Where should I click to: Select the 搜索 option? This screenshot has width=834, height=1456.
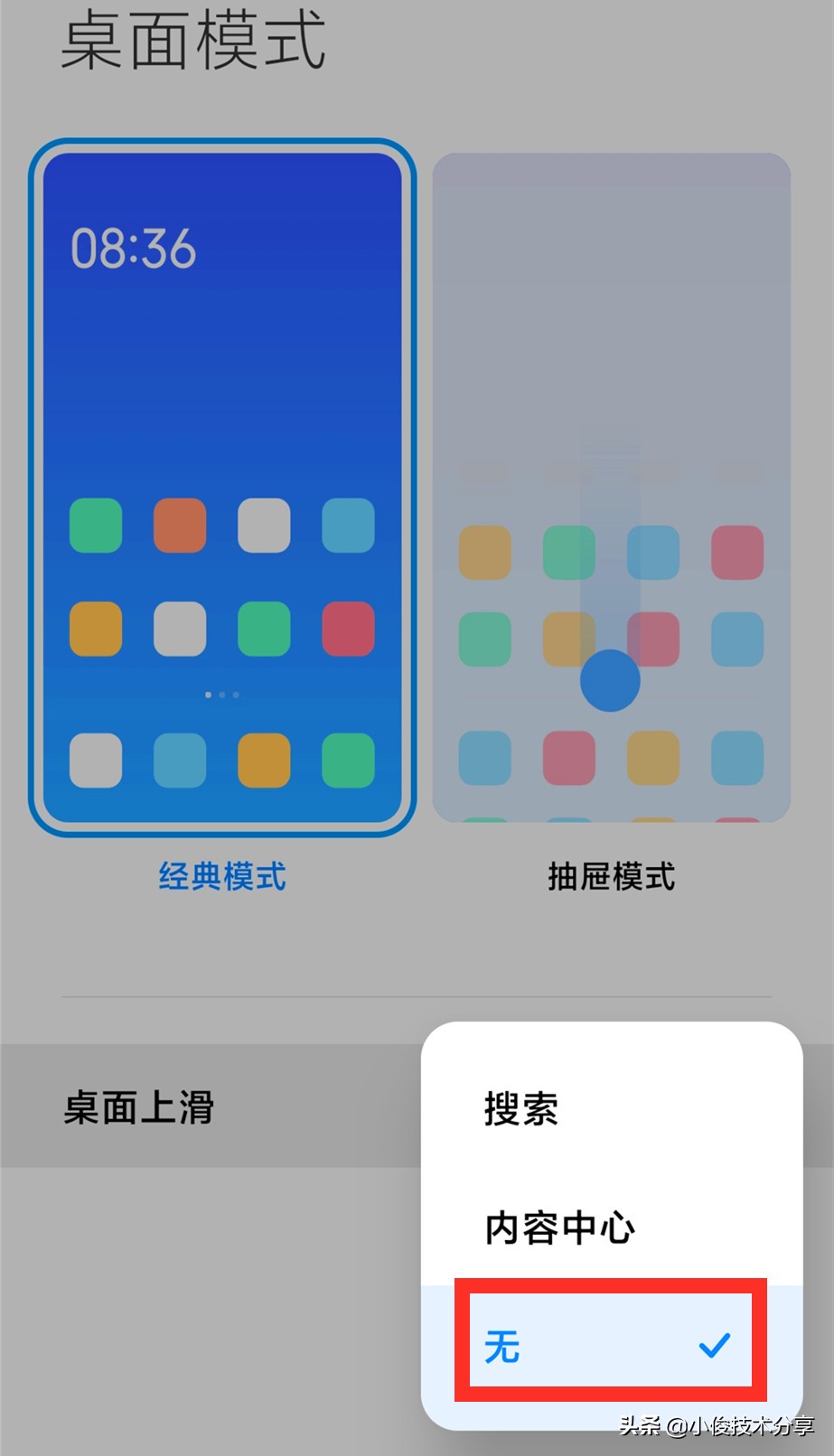pyautogui.click(x=522, y=1109)
